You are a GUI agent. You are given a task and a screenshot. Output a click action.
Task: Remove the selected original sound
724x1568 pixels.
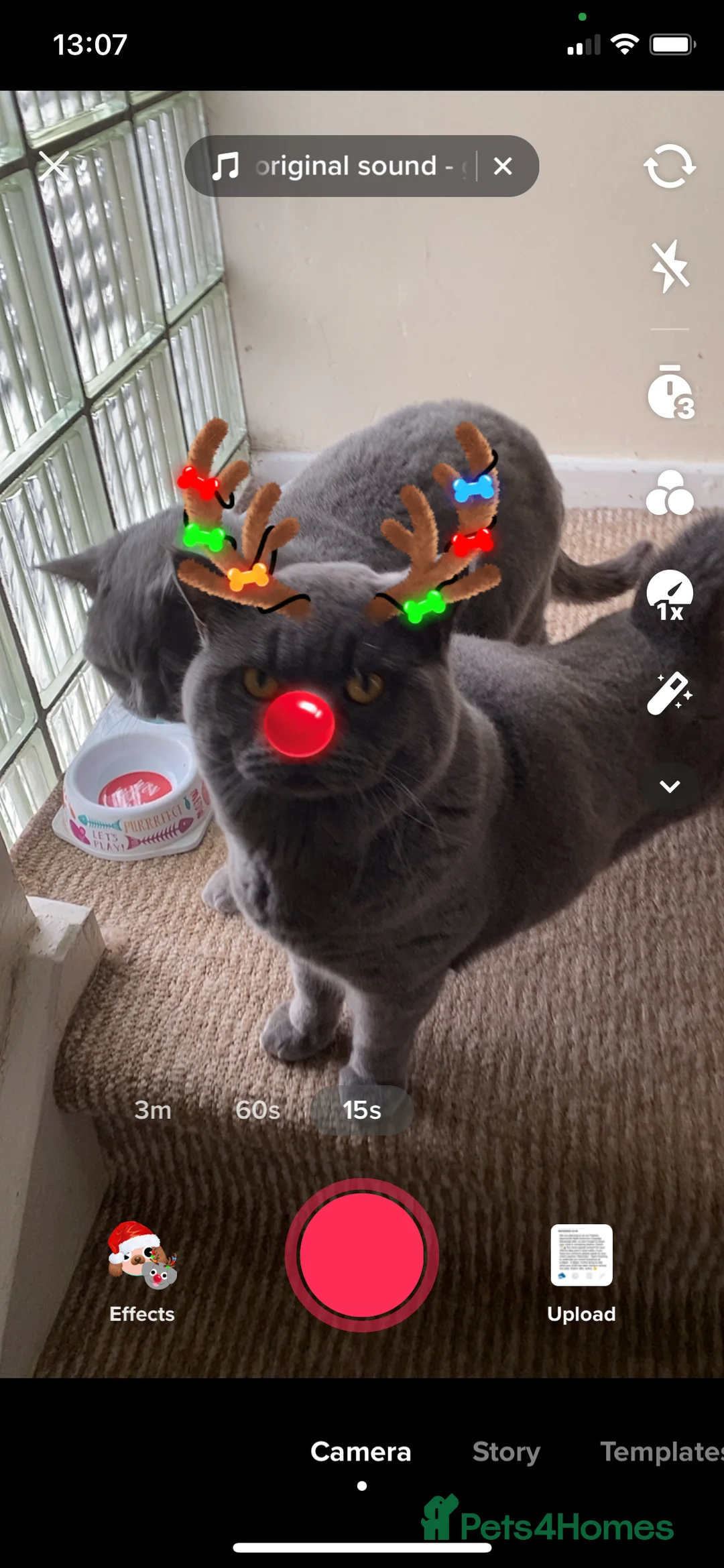503,166
